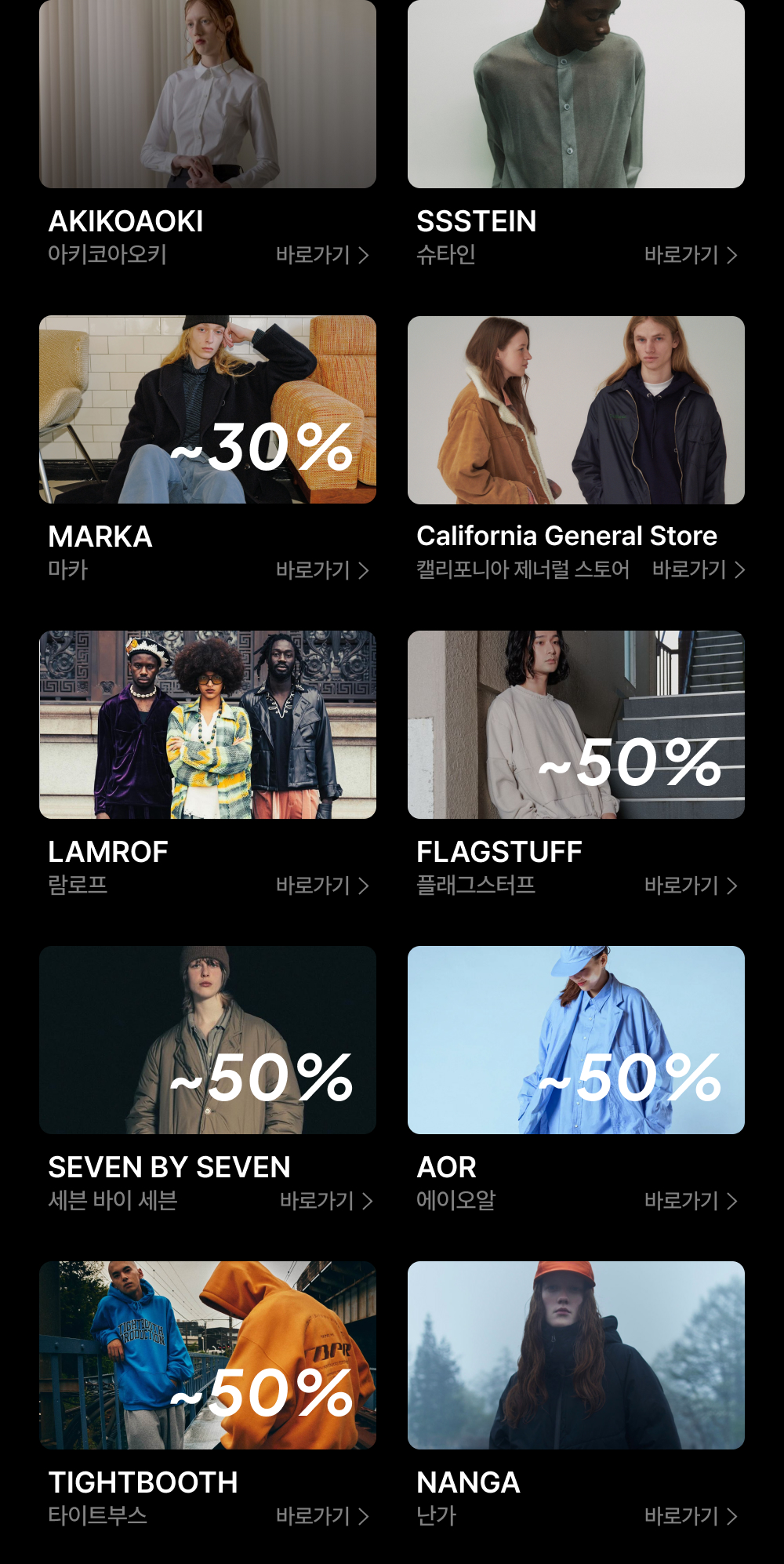Screen dimensions: 784x1564
Task: Open the AOR blue jacket tile
Action: [x=576, y=1040]
